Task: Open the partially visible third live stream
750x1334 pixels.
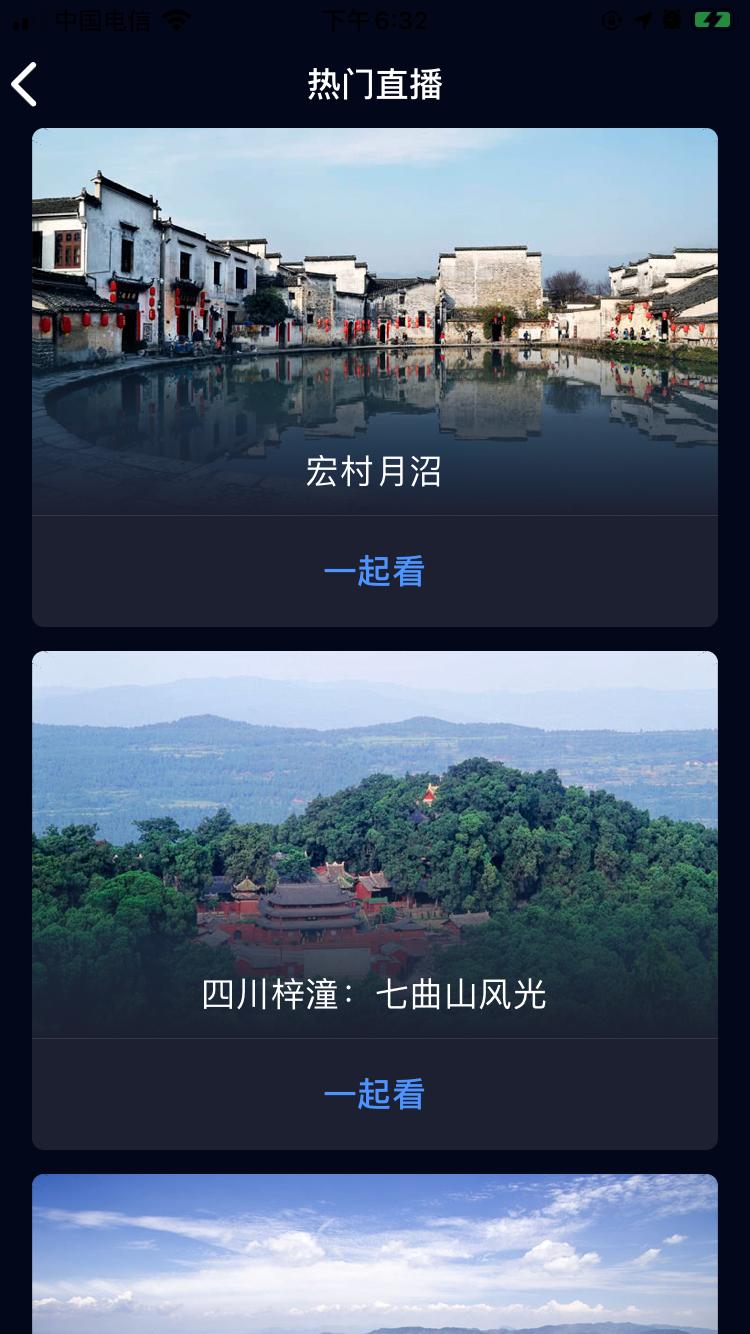Action: coord(374,1255)
